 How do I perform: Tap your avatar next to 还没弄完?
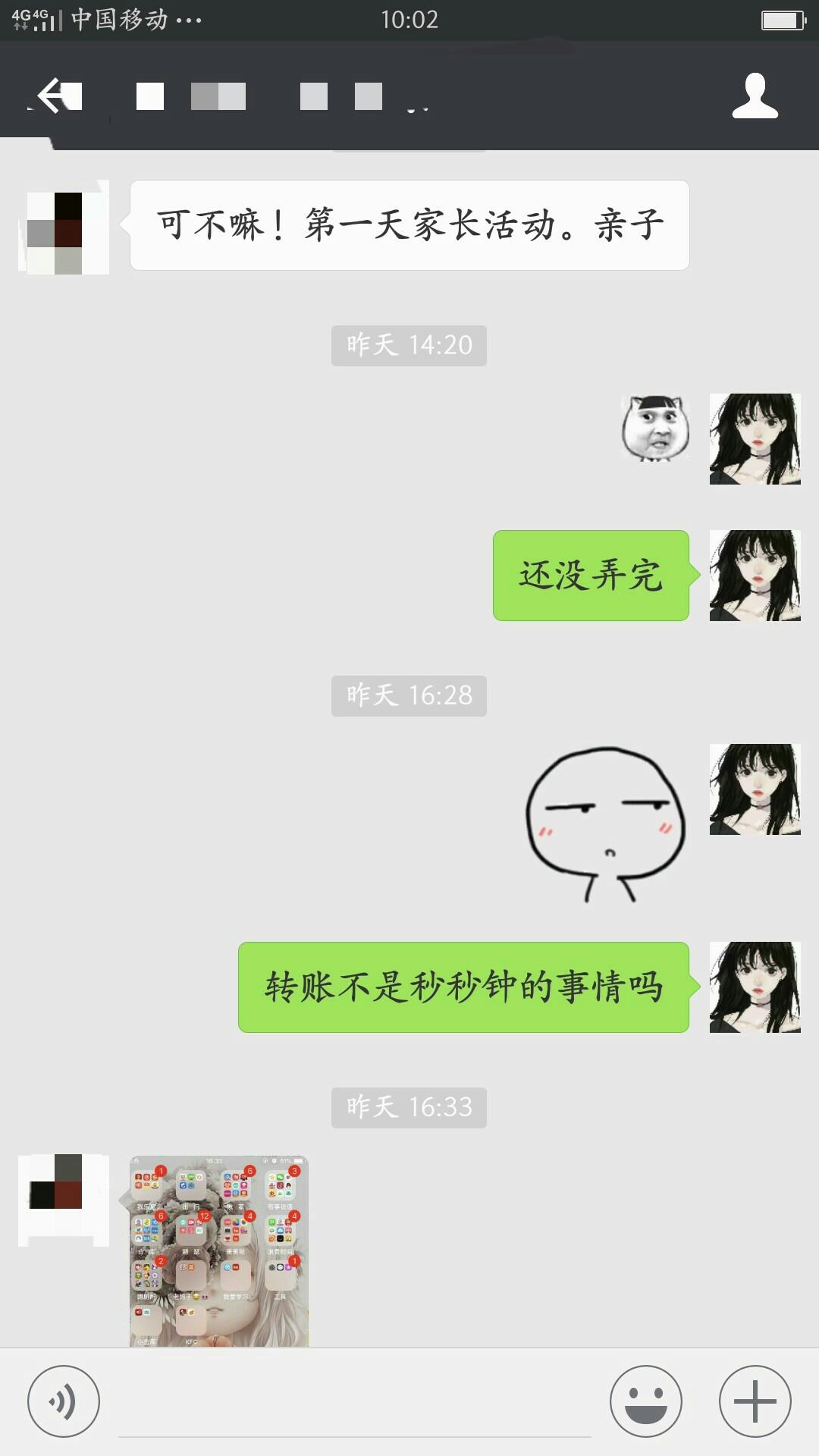point(755,576)
